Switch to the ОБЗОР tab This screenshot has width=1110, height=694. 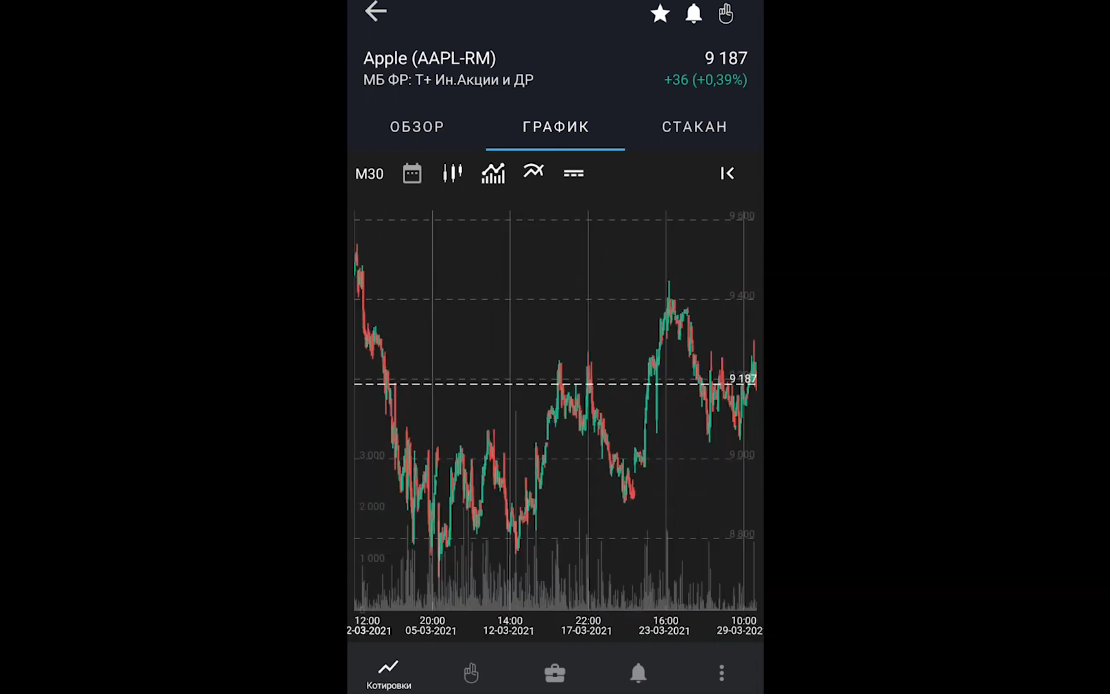pos(417,127)
